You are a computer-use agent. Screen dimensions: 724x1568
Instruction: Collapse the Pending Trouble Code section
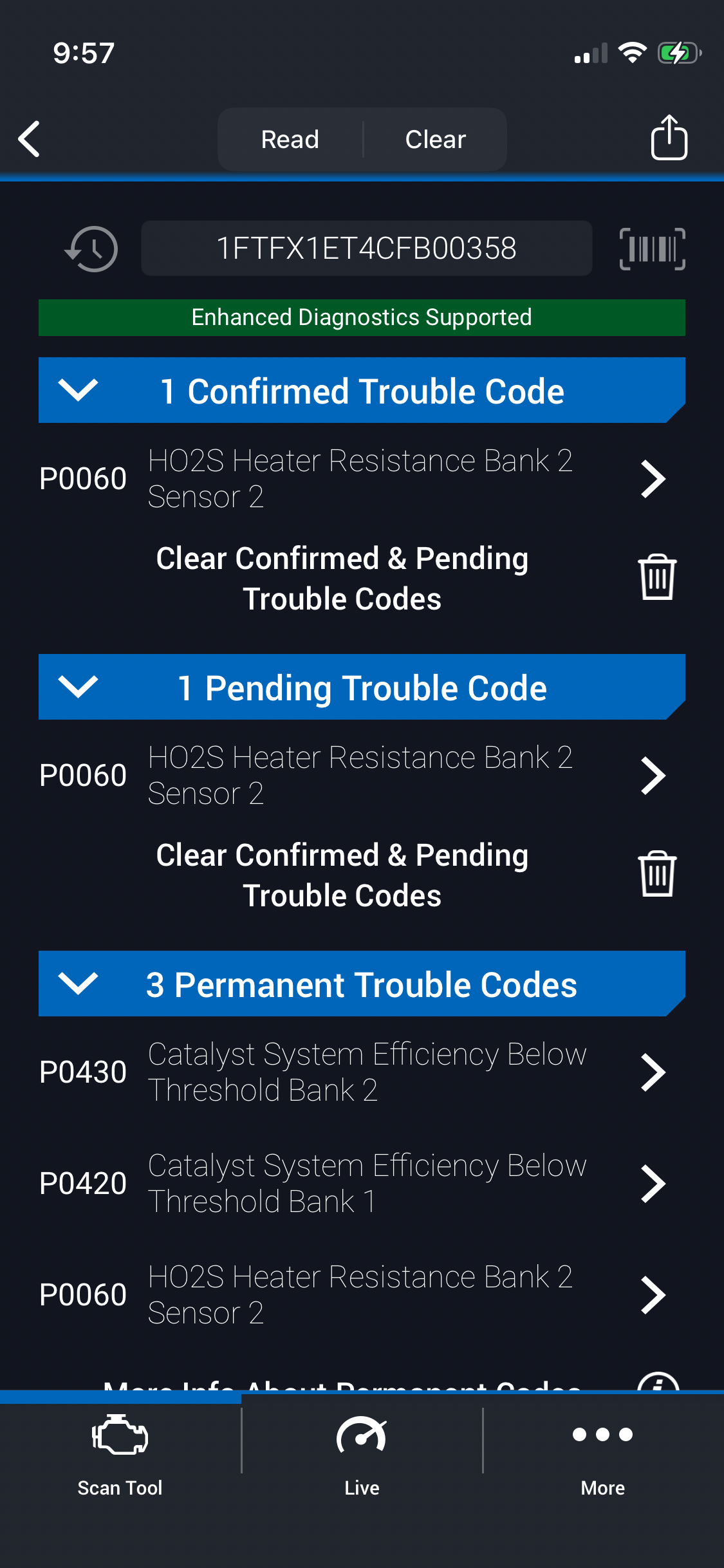tap(78, 687)
